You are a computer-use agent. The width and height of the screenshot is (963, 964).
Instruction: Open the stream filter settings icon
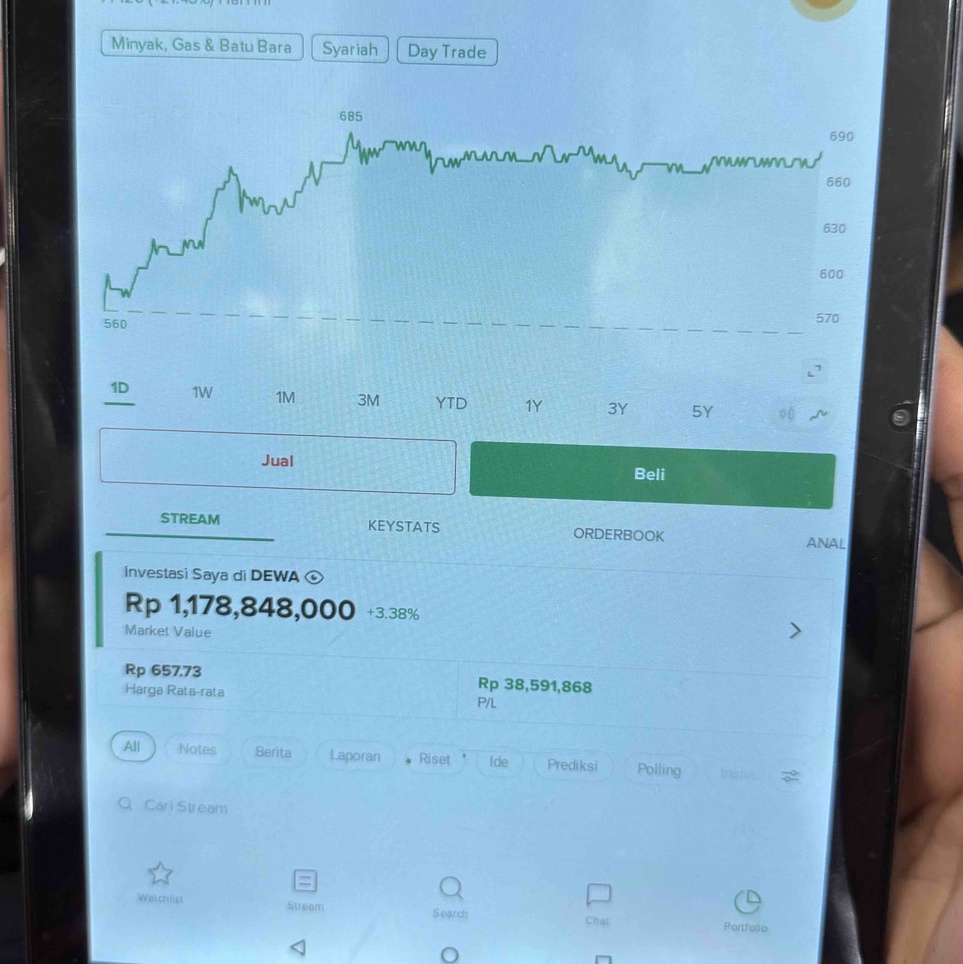coord(791,775)
